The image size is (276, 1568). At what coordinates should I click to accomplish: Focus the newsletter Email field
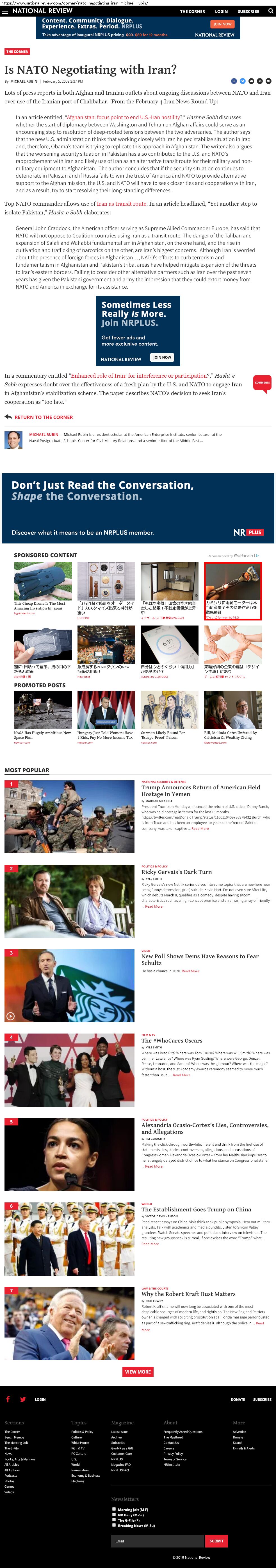pyautogui.click(x=157, y=1541)
